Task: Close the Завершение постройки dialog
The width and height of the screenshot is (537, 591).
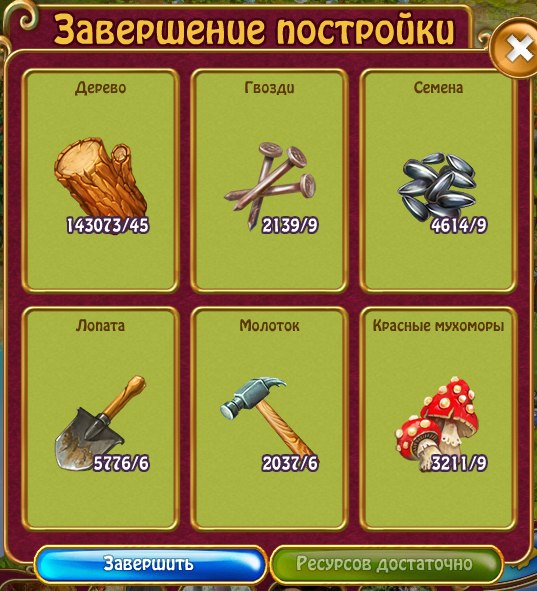Action: 516,48
